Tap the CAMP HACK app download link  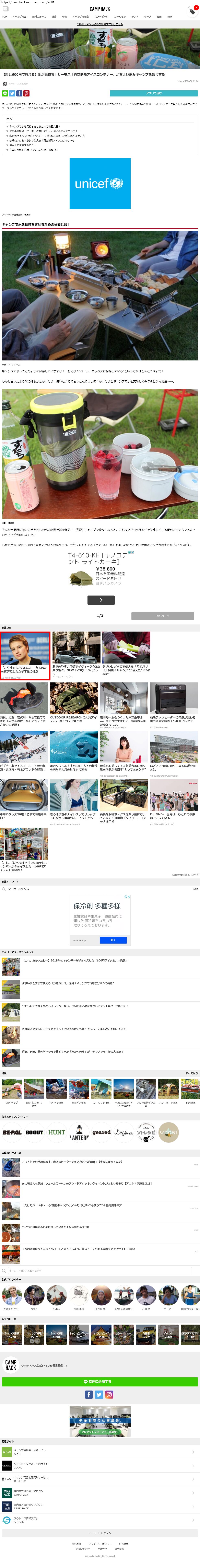click(100, 24)
